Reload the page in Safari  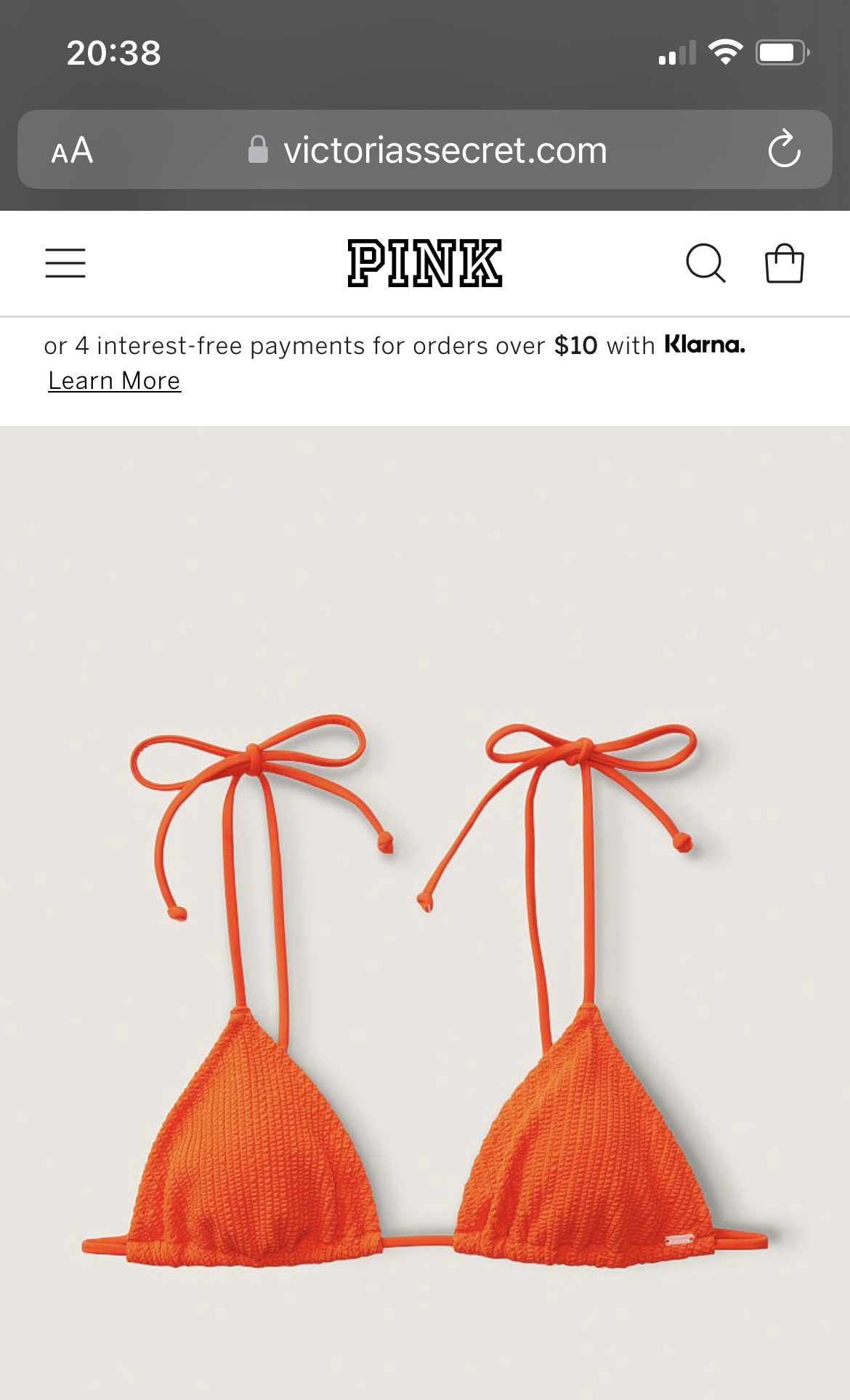click(x=785, y=150)
